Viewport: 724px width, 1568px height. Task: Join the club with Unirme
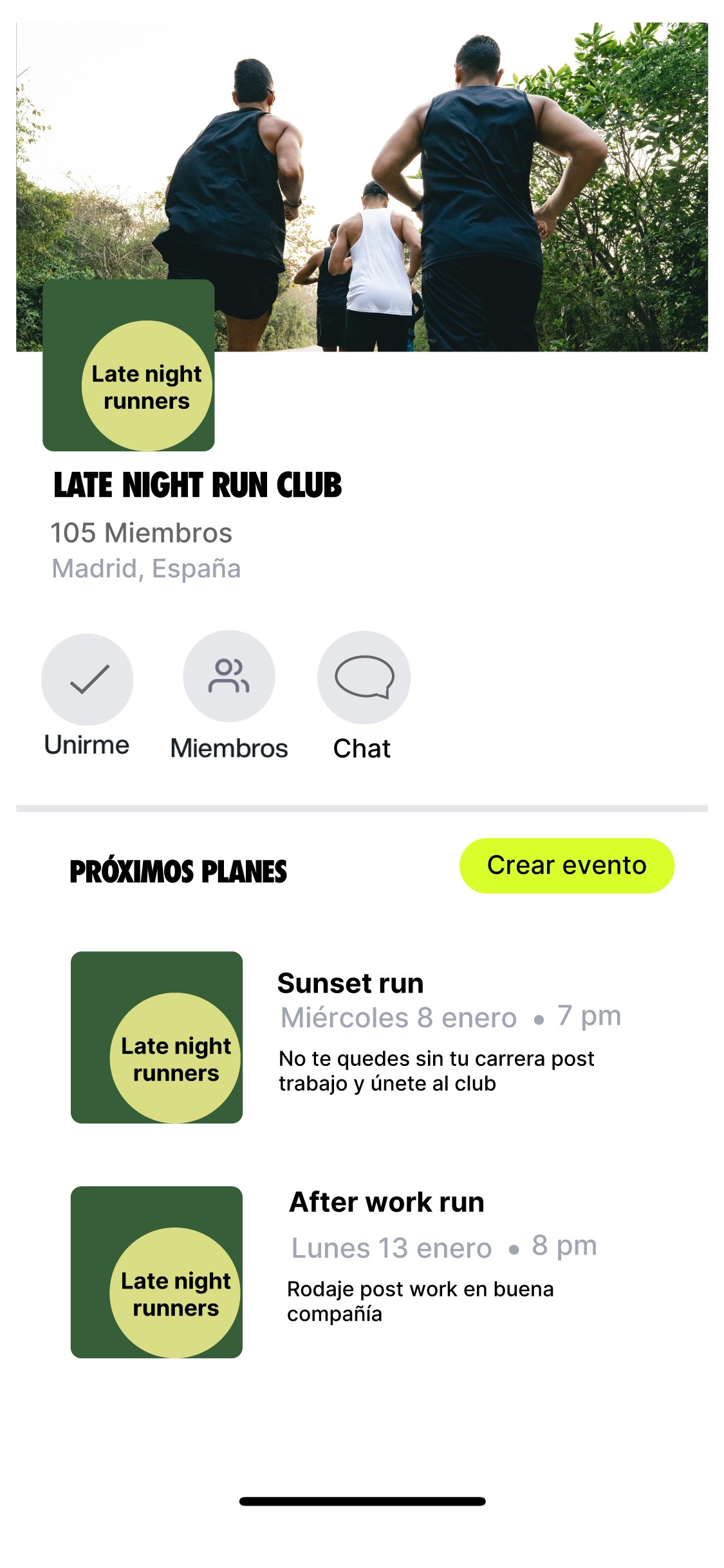coord(87,680)
